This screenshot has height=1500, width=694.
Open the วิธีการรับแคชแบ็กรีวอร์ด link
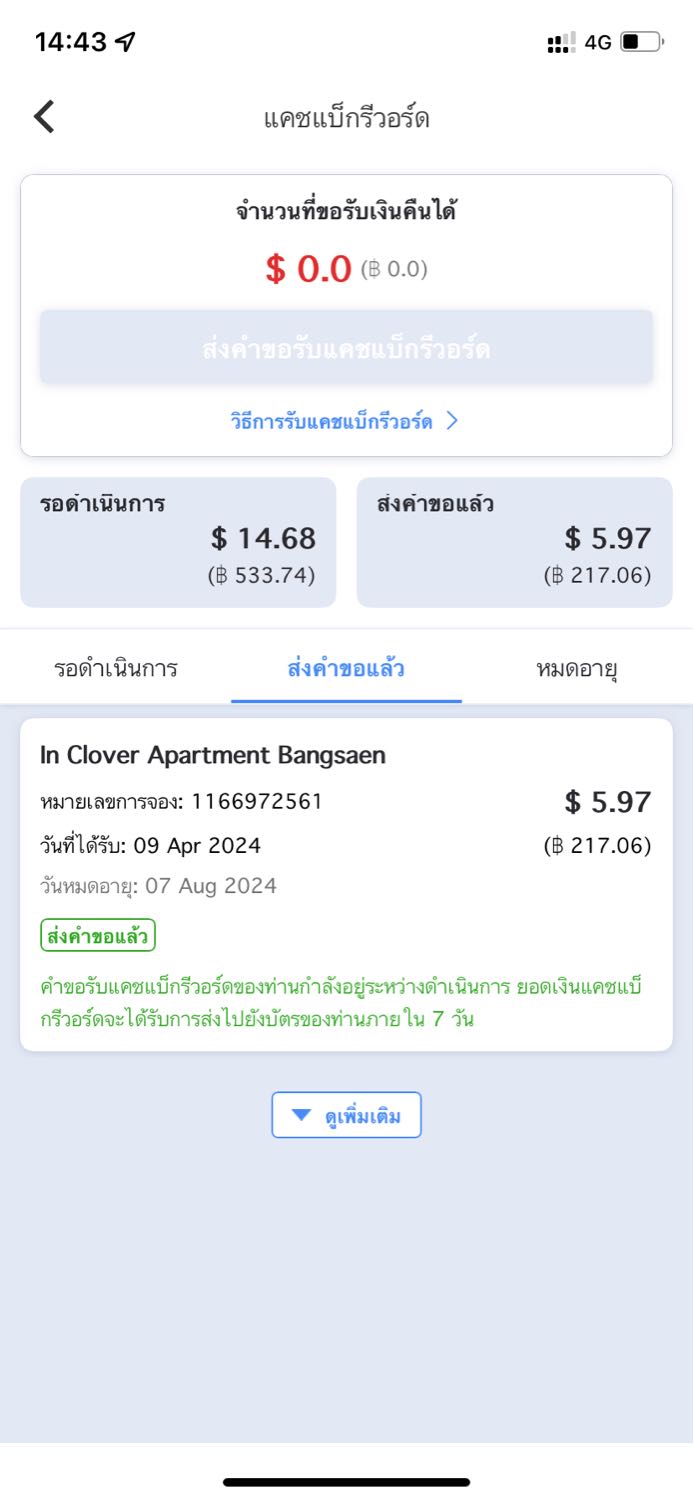pyautogui.click(x=346, y=421)
